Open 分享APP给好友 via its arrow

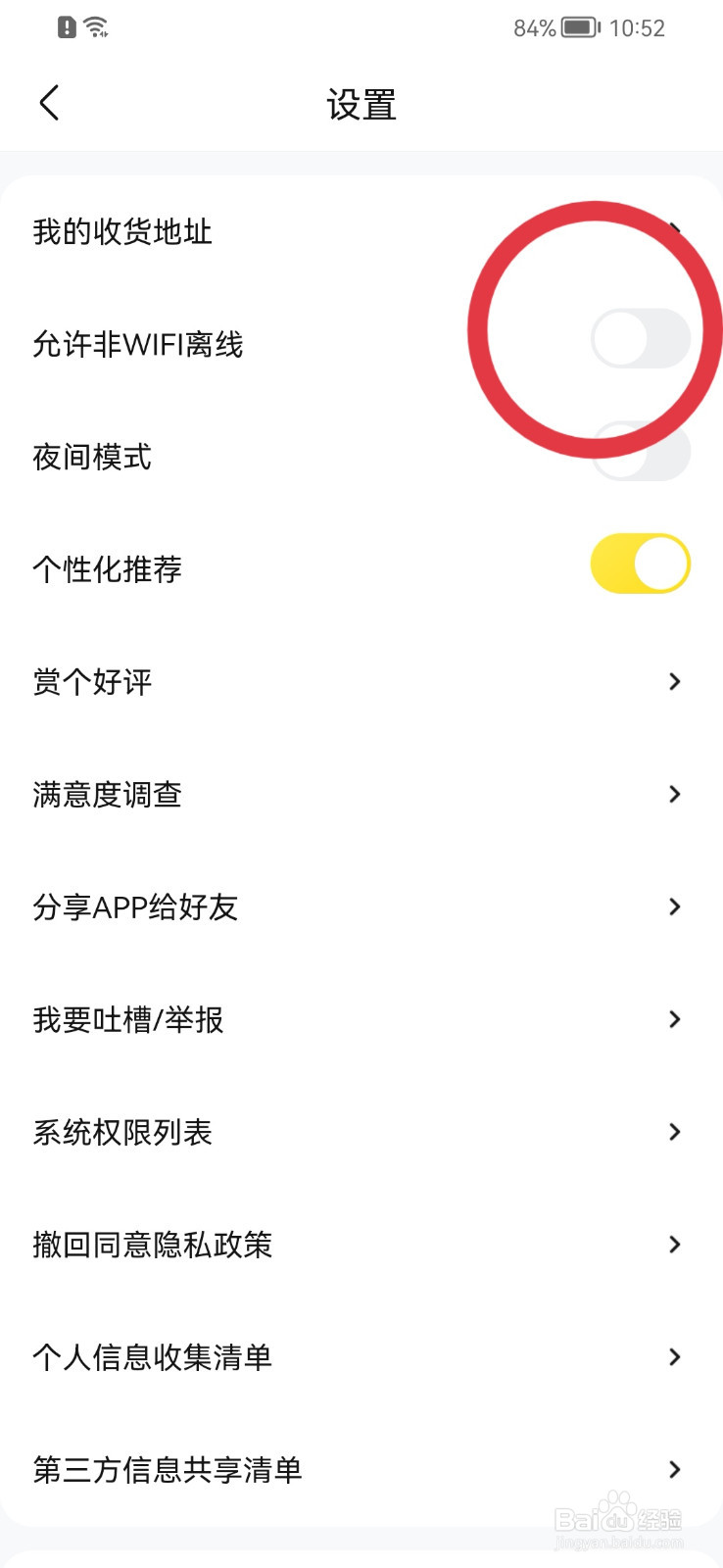(x=674, y=906)
